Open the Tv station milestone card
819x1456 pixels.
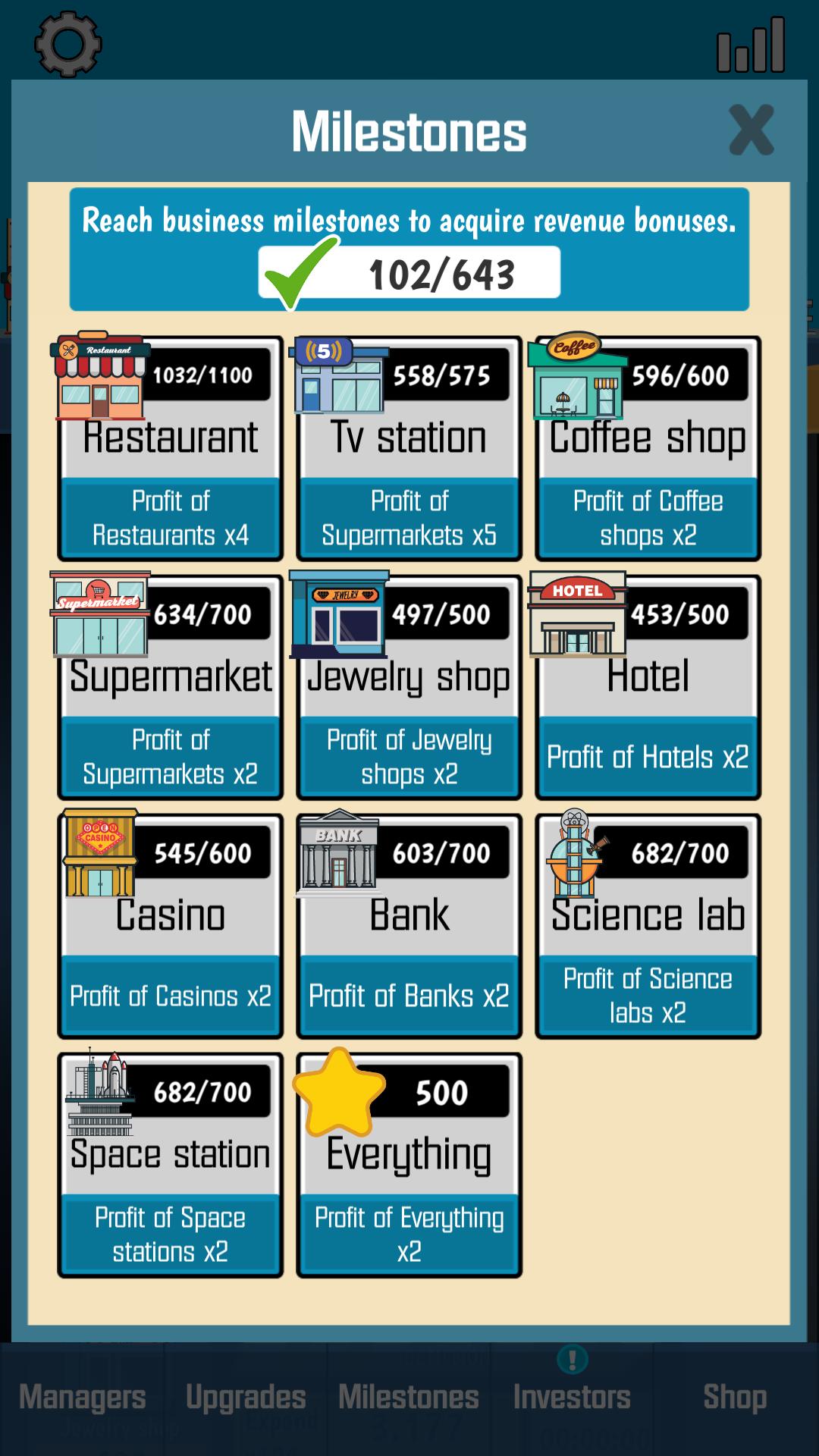tap(409, 449)
